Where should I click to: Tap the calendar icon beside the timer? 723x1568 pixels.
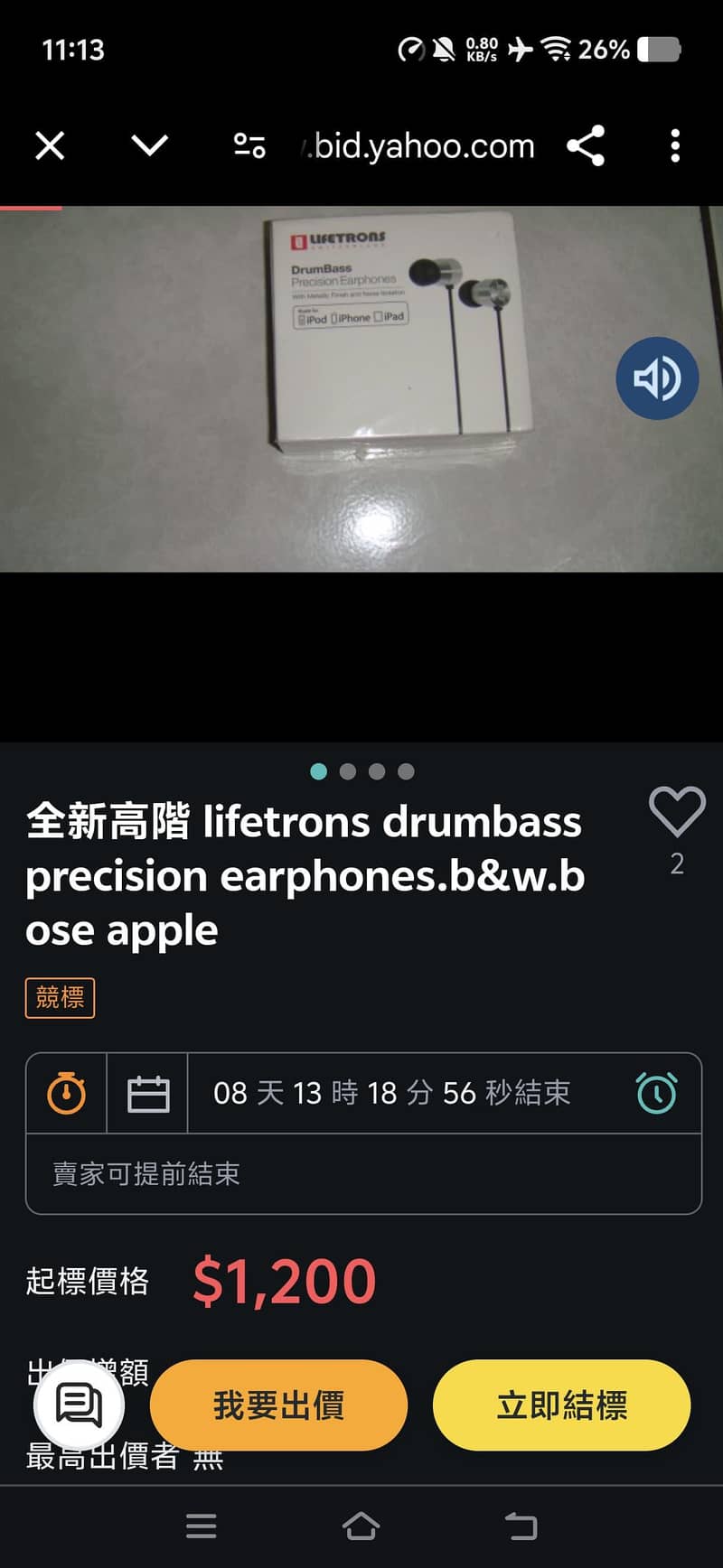[x=148, y=1093]
